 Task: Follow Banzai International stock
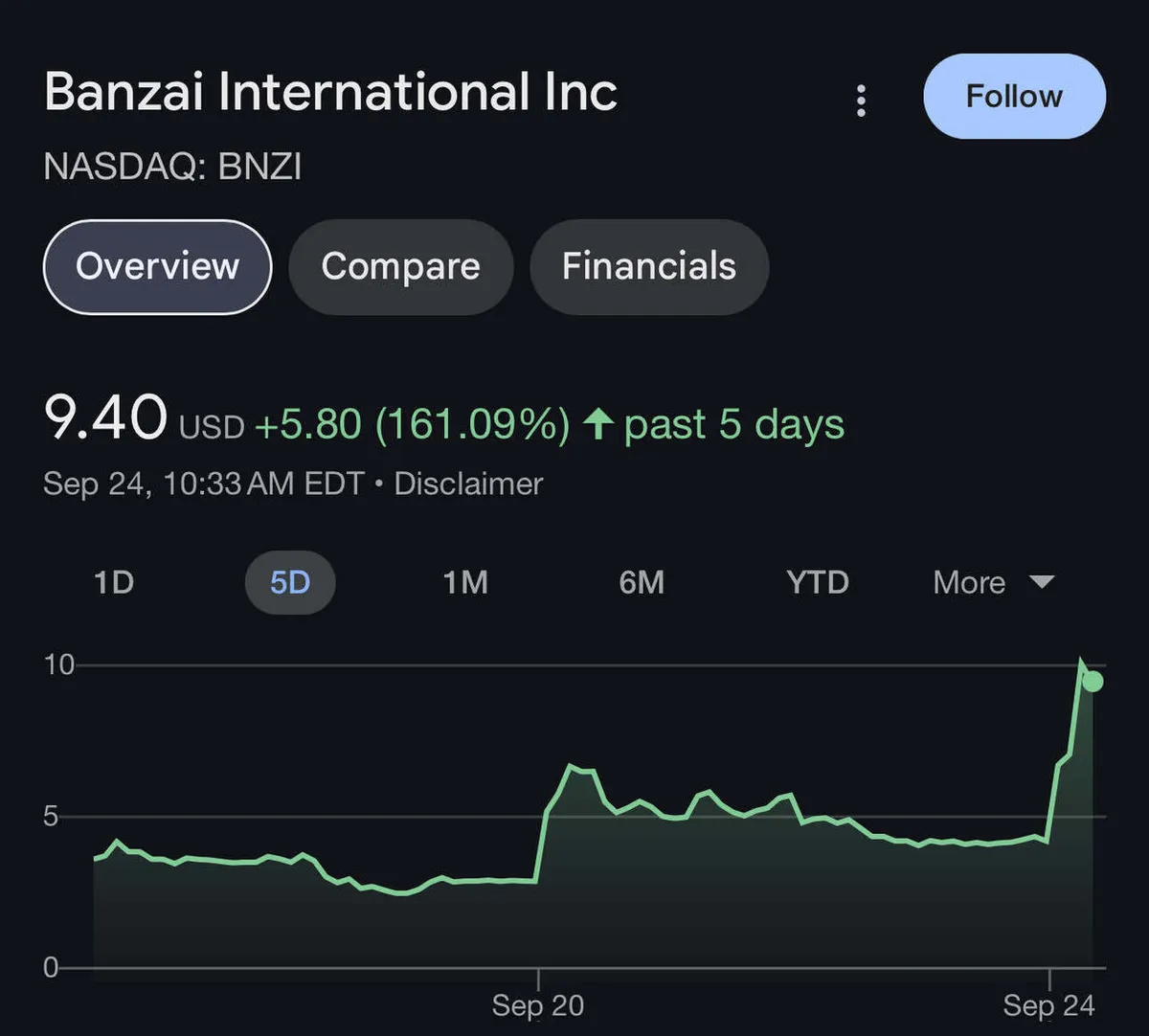click(x=1014, y=97)
